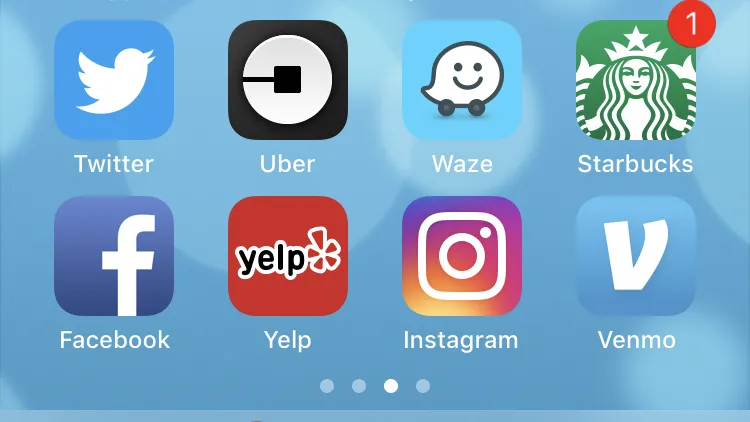
Task: Open the Venmo app
Action: (635, 256)
